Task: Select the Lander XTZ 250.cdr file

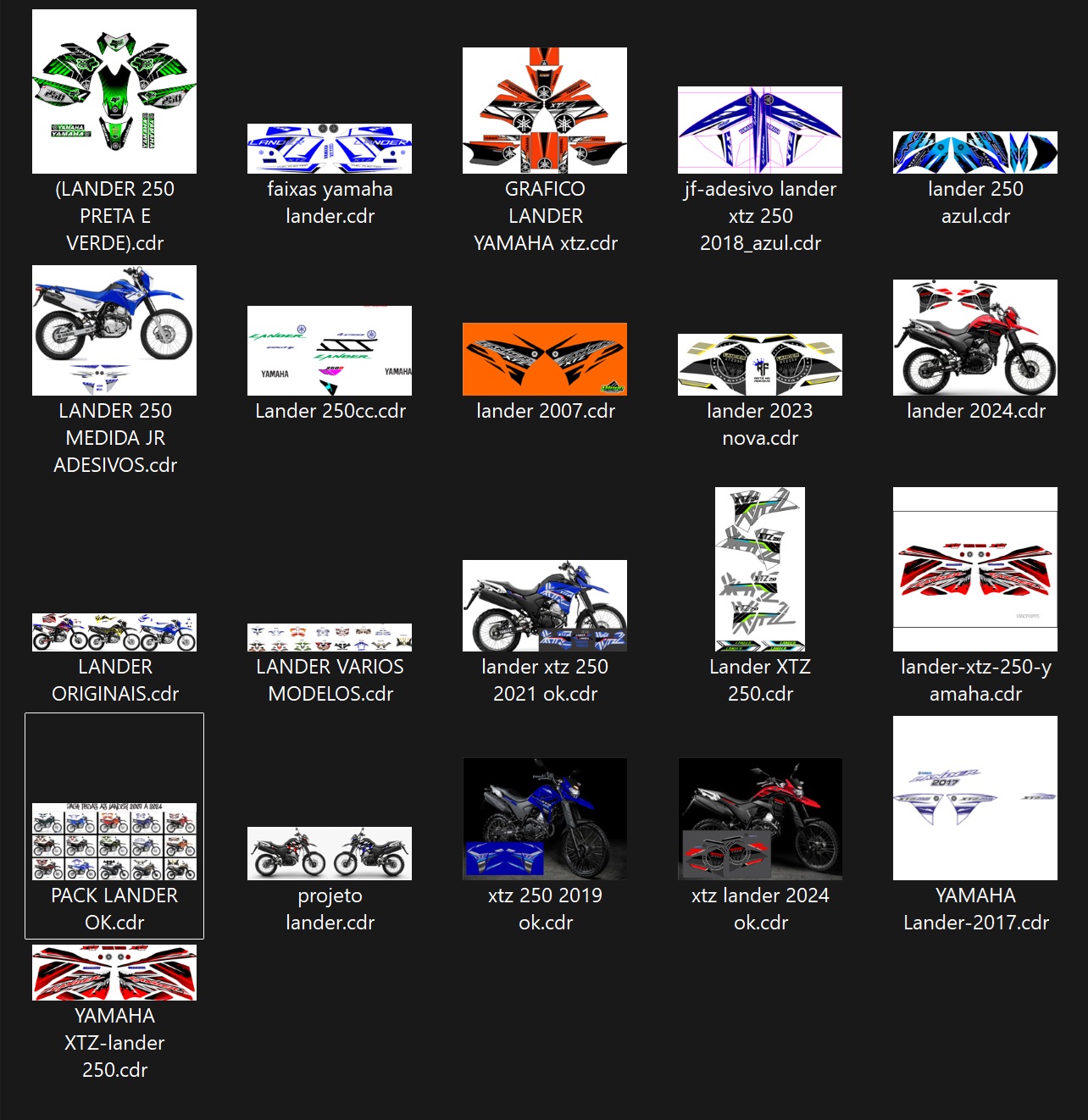Action: coord(760,568)
